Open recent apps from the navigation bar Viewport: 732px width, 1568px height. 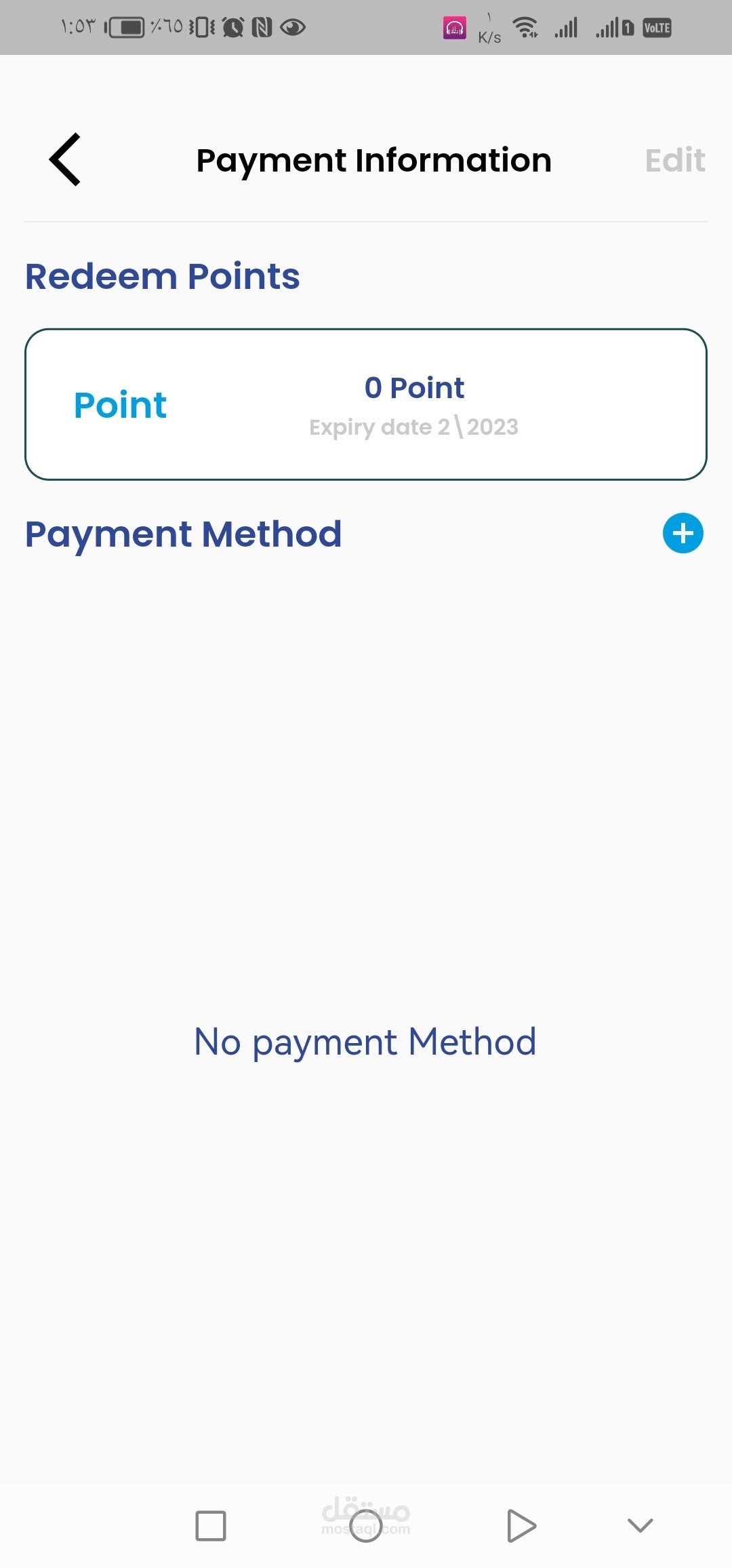click(211, 1526)
